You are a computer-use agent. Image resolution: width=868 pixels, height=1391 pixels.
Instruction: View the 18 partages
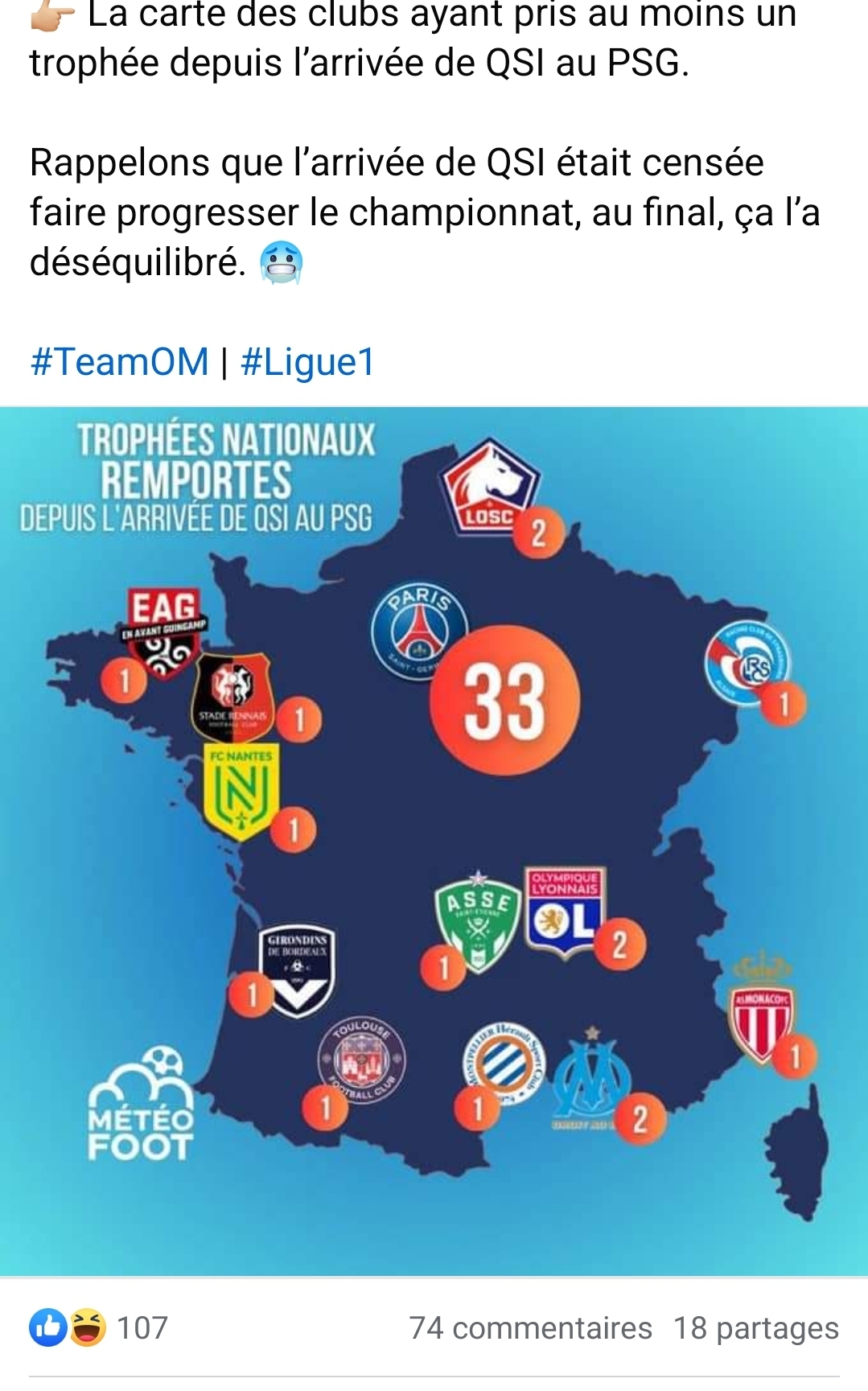pos(755,1328)
